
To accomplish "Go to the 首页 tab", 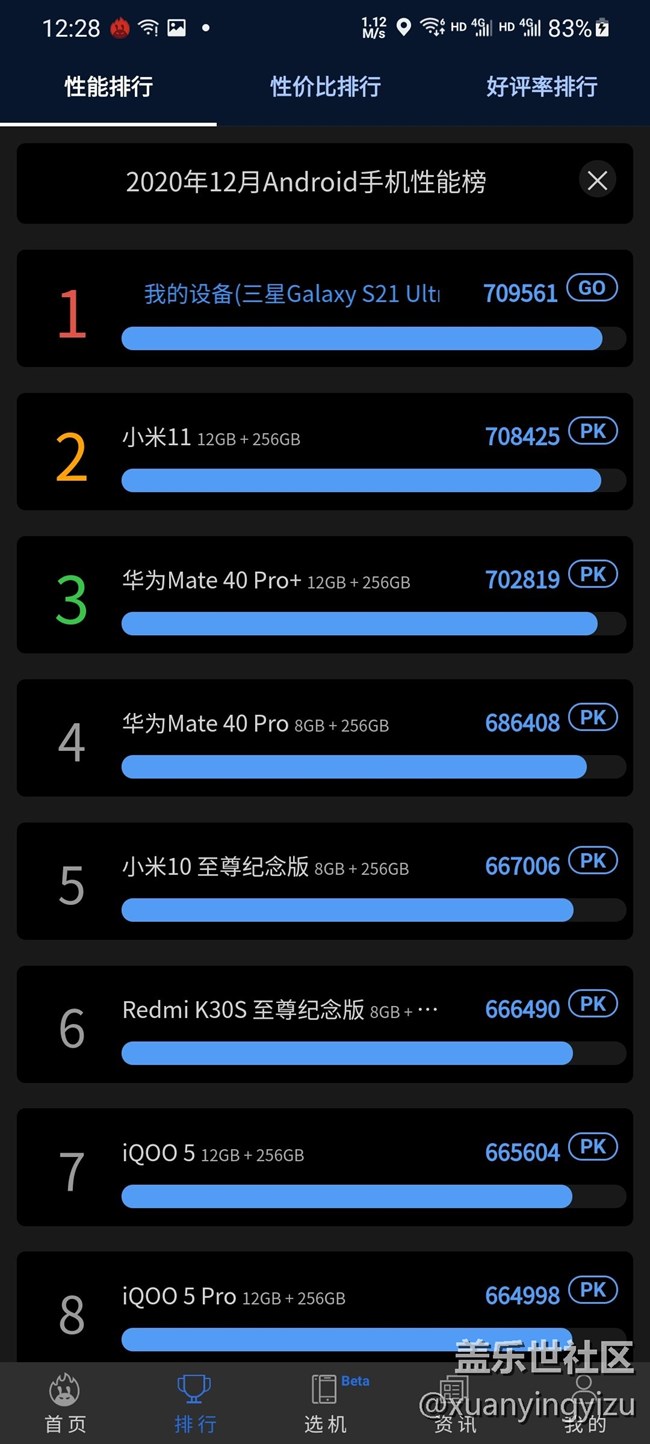I will point(65,1403).
